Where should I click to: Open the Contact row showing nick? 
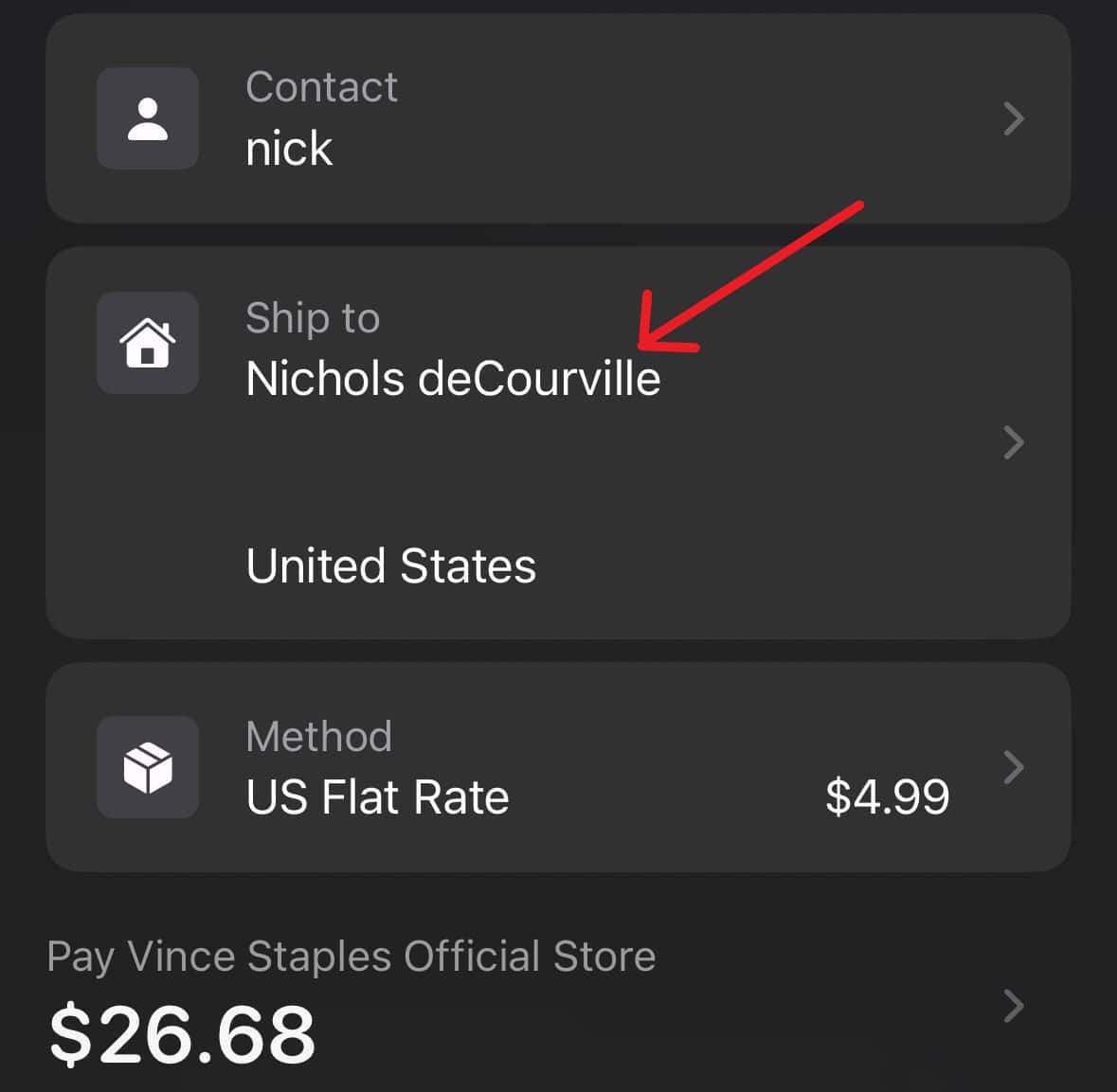pos(558,118)
